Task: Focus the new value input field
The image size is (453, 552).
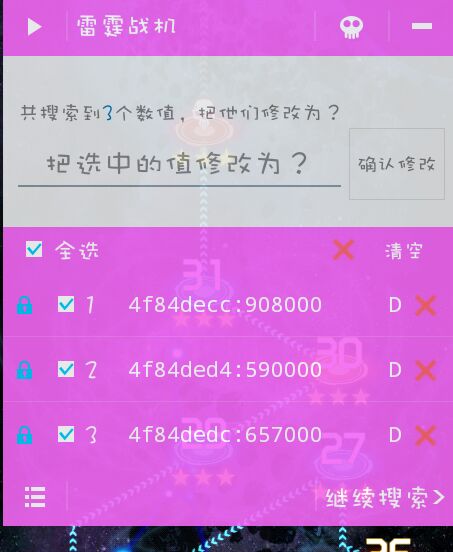Action: pos(179,164)
